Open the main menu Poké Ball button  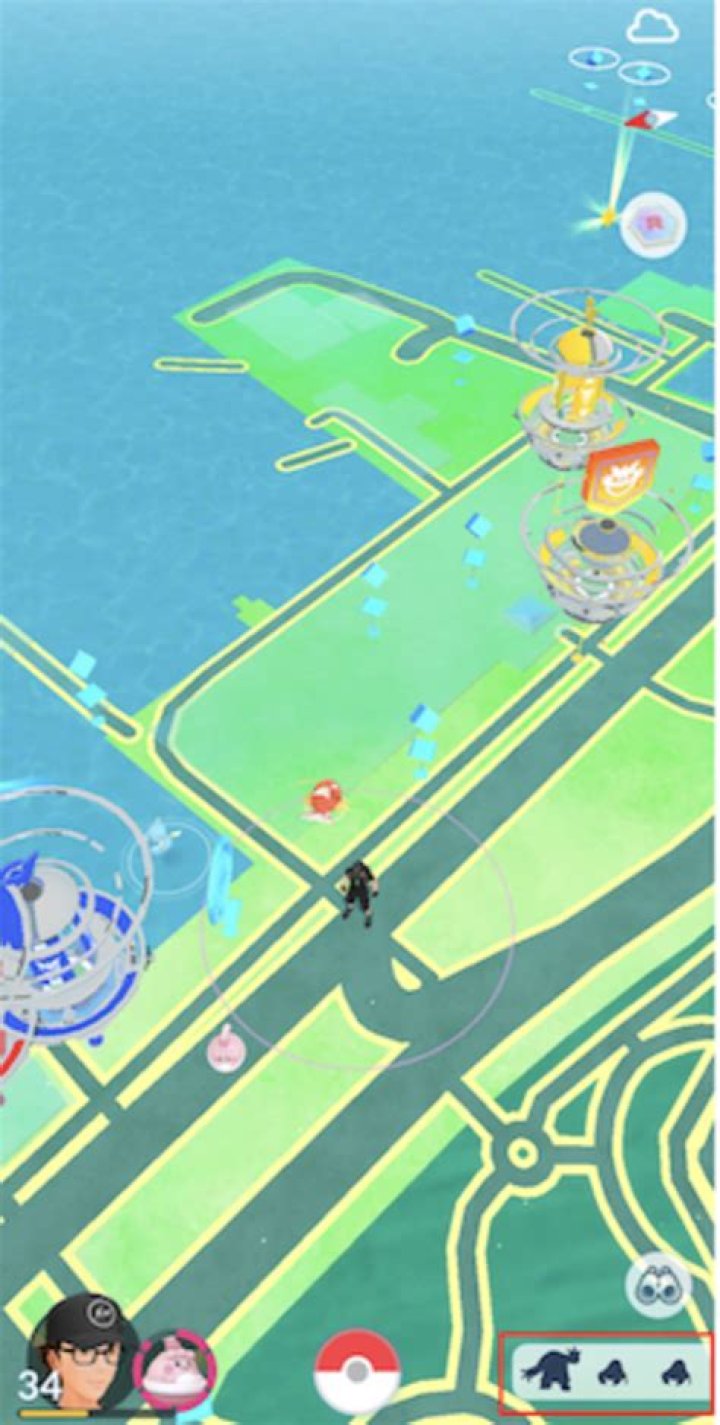[x=357, y=1370]
